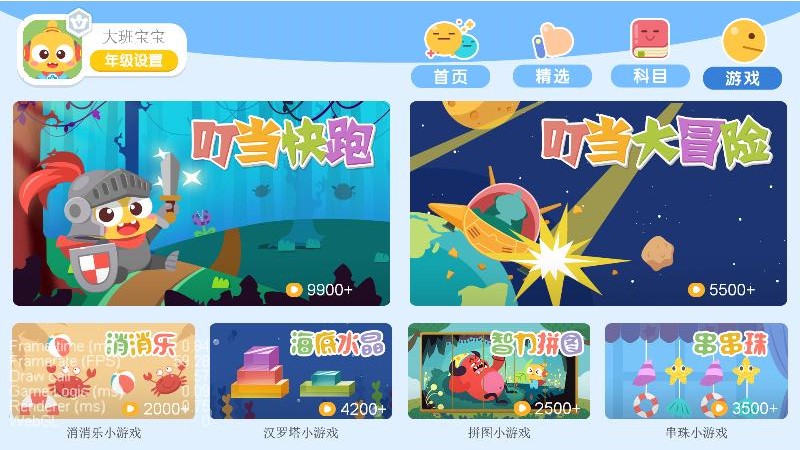Switch to the 首页 tab

[x=450, y=76]
